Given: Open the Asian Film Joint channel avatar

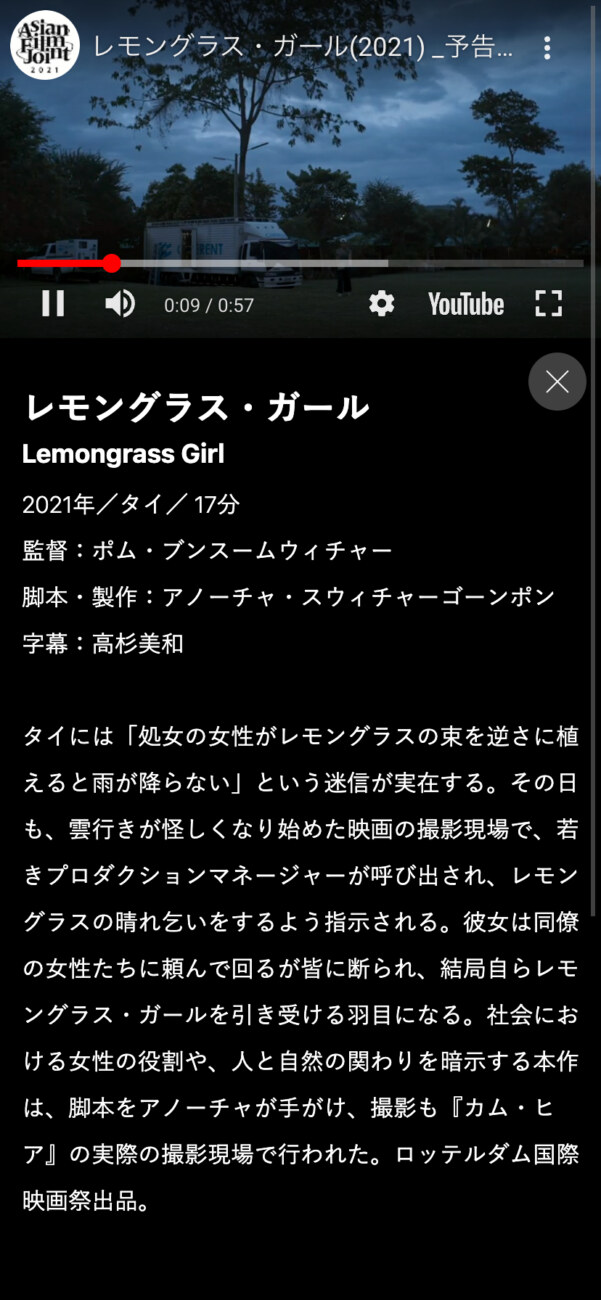Looking at the screenshot, I should click(x=44, y=44).
